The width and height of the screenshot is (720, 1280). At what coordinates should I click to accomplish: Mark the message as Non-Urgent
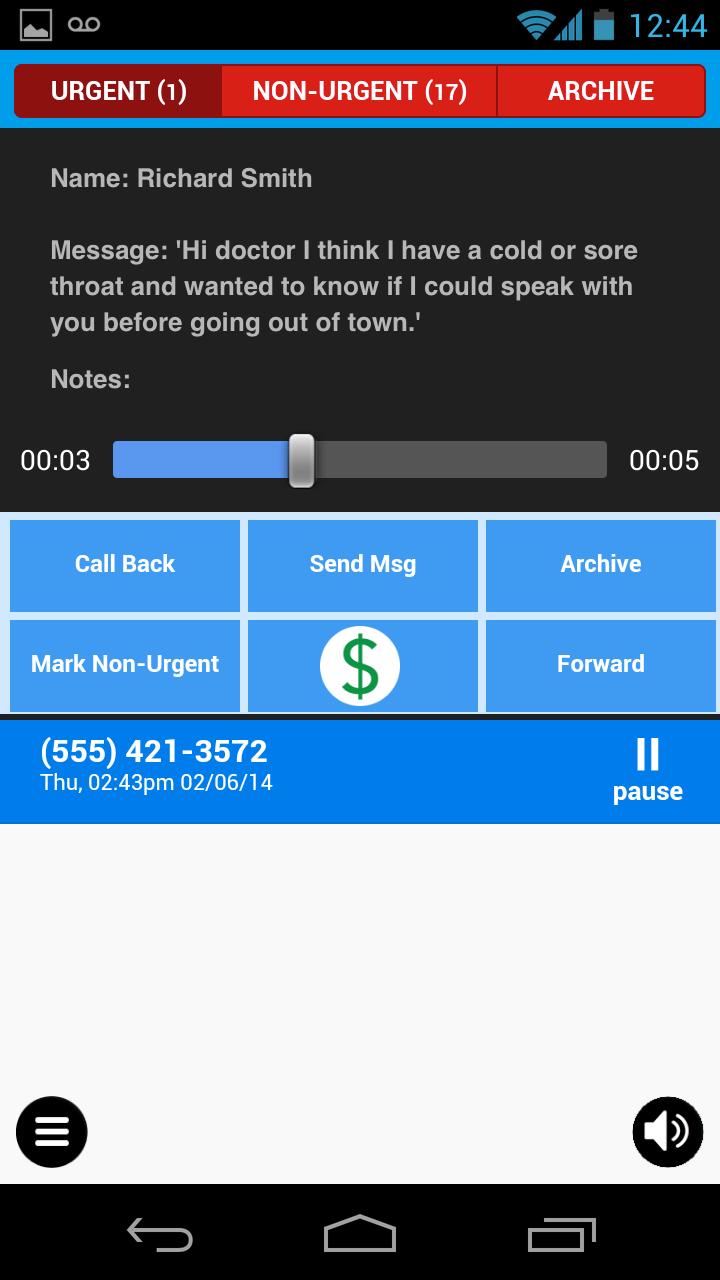click(125, 665)
